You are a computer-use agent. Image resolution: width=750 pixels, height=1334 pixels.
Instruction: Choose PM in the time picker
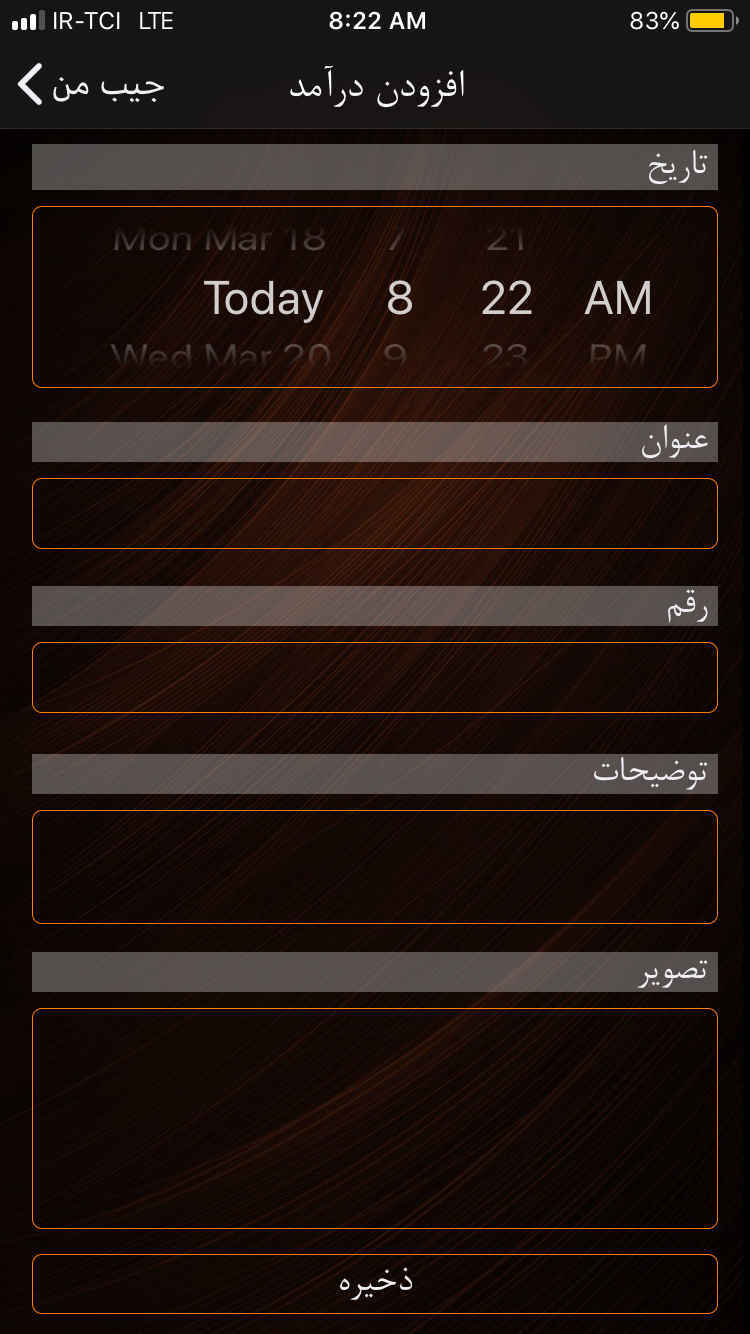click(x=618, y=357)
